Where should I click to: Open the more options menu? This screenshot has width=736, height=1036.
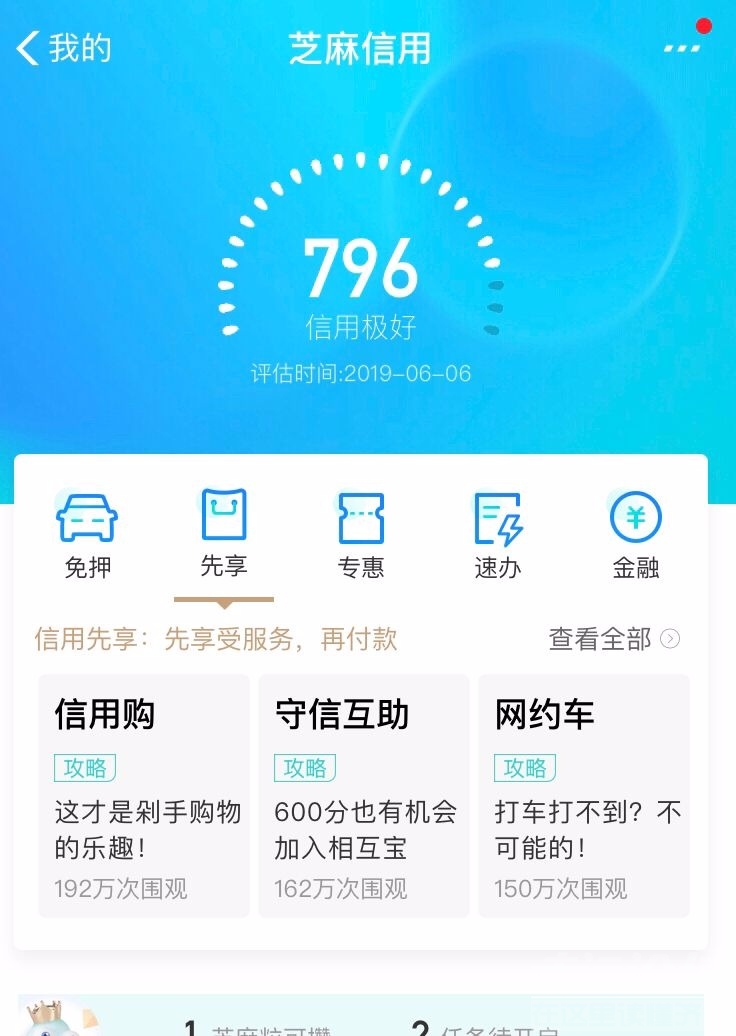point(683,47)
